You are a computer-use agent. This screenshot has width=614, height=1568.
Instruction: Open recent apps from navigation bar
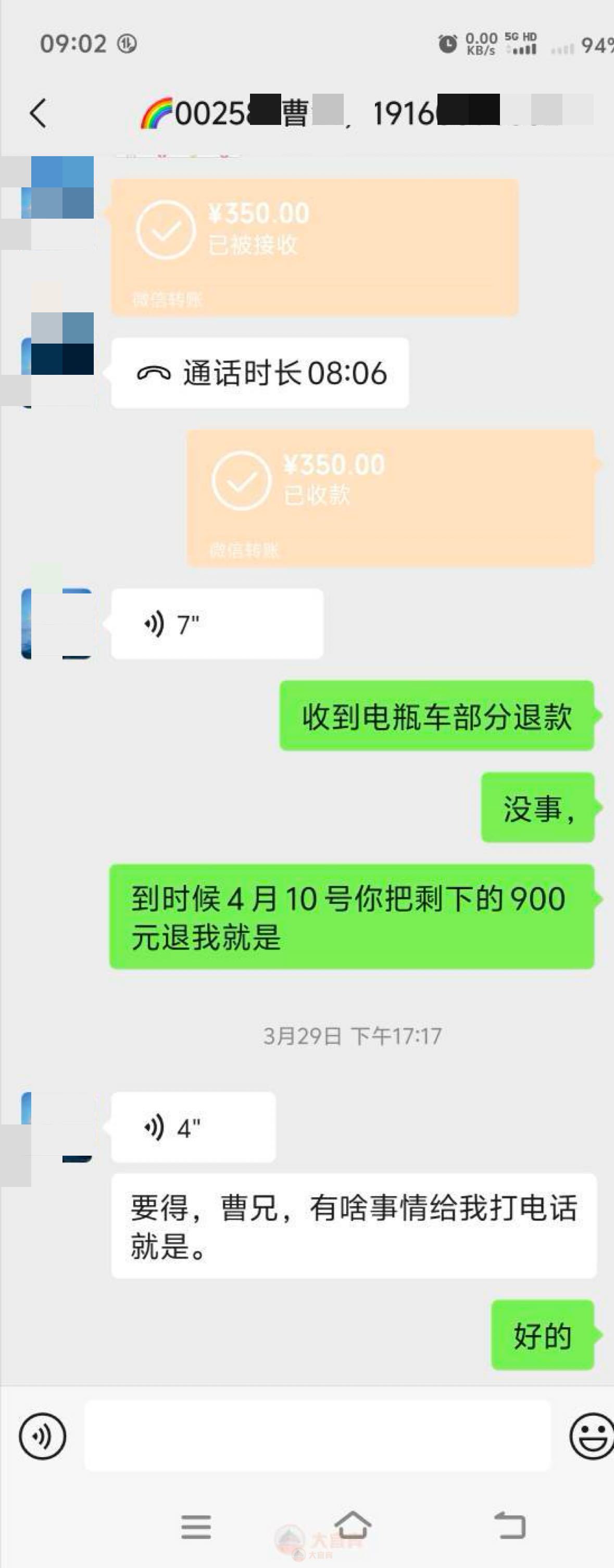coord(196,1526)
